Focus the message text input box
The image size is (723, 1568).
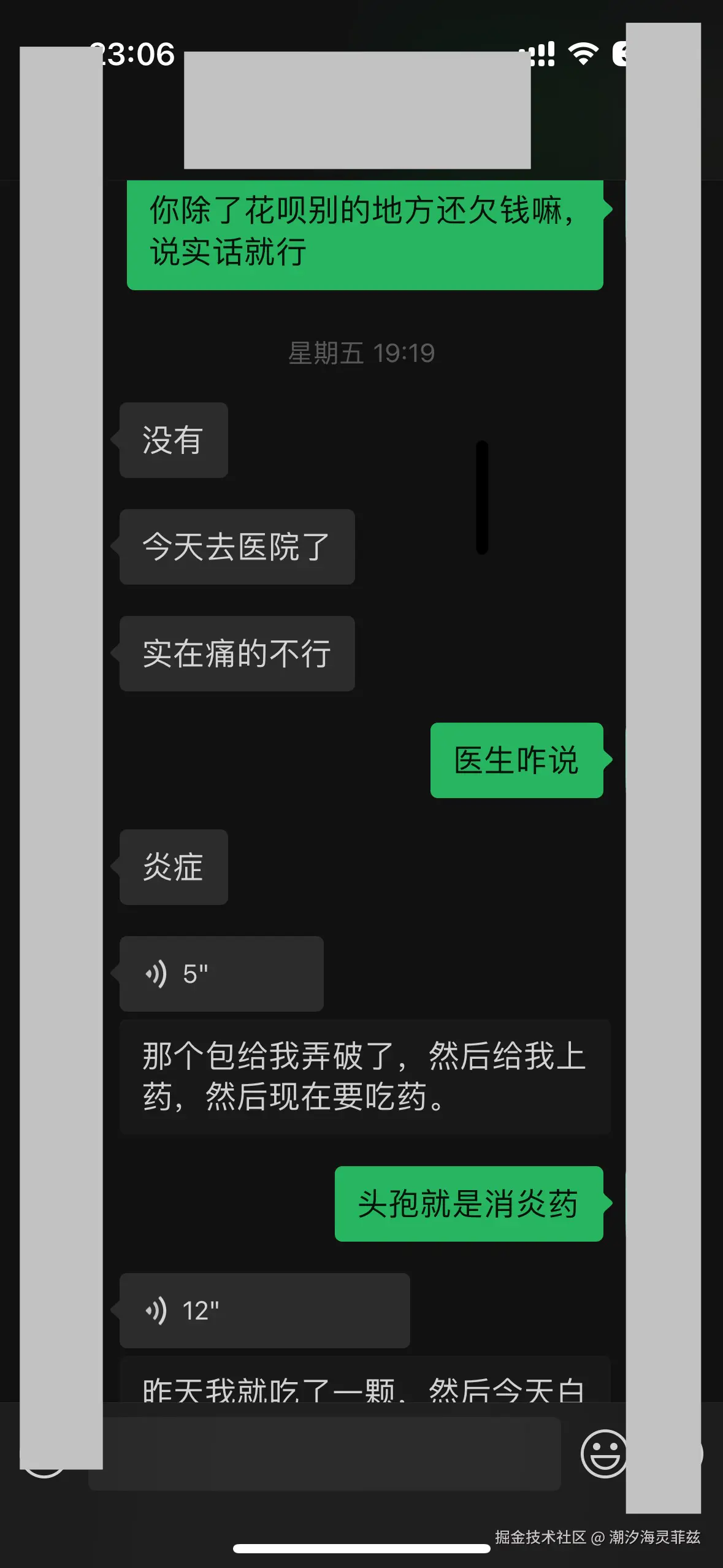coord(325,1454)
